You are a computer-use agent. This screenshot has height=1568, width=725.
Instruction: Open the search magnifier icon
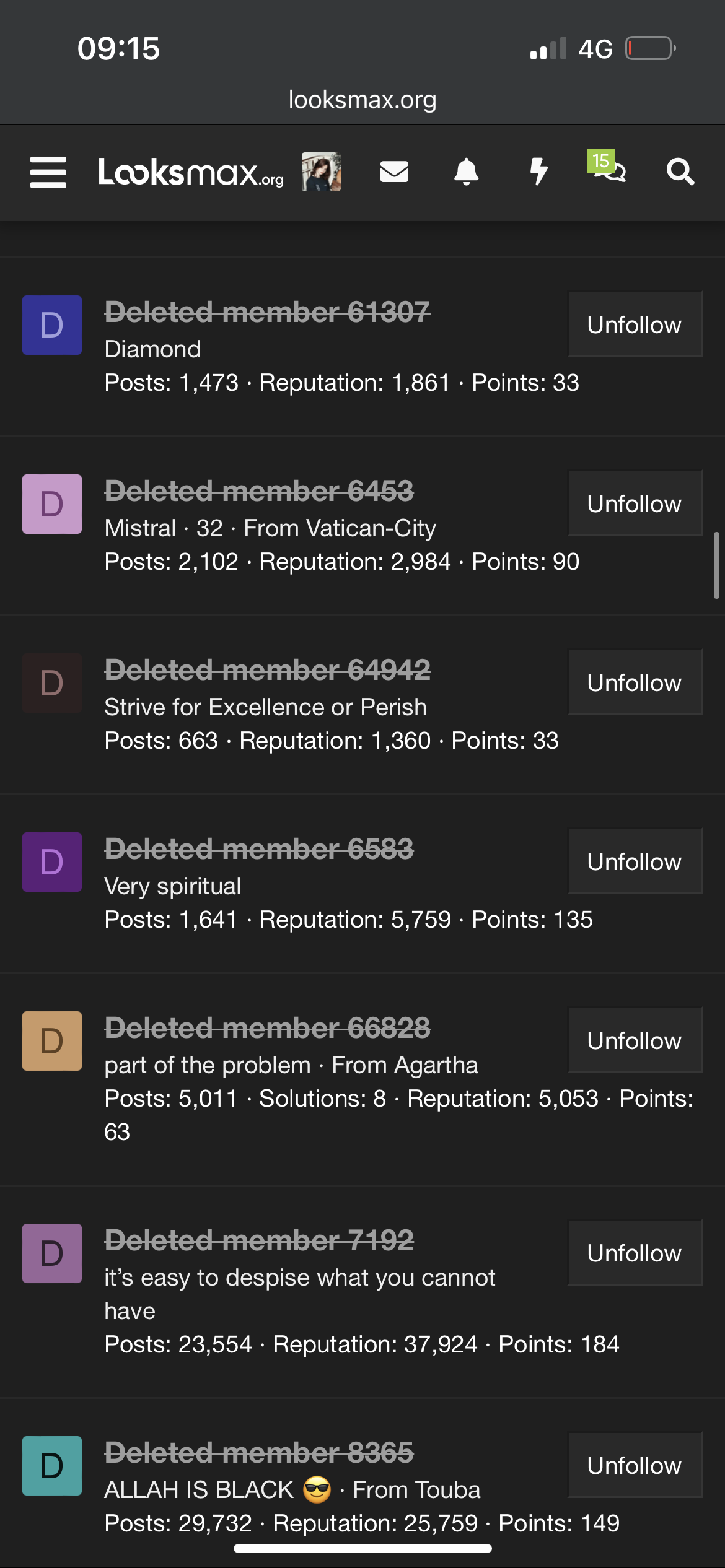click(x=680, y=172)
